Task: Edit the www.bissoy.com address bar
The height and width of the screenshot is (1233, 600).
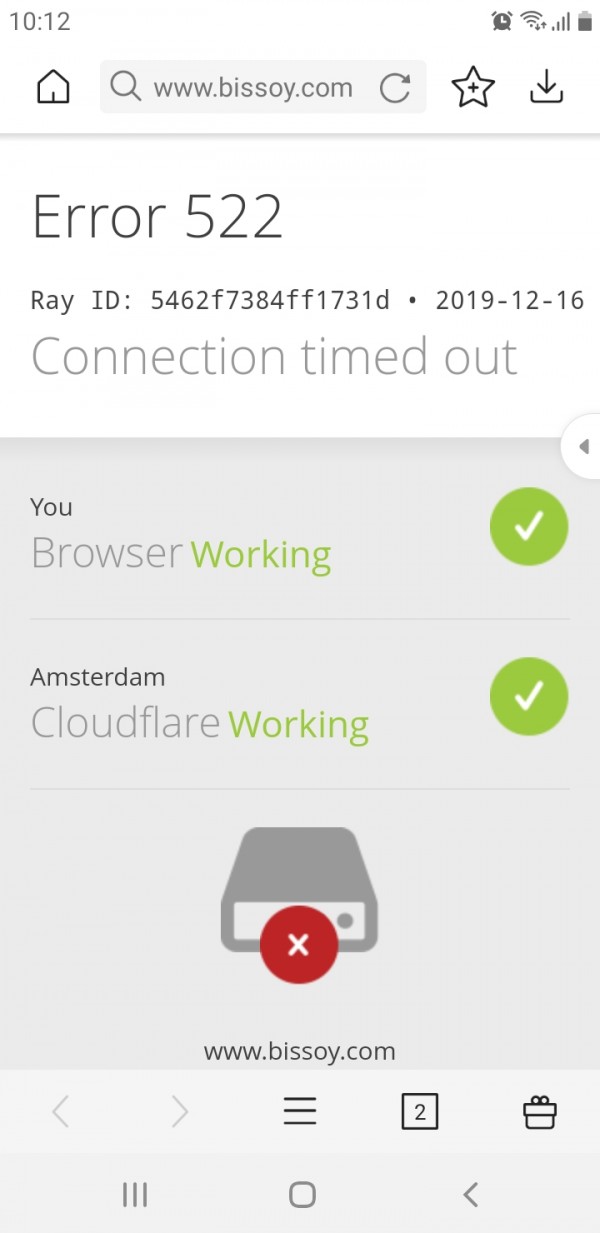Action: pyautogui.click(x=252, y=88)
